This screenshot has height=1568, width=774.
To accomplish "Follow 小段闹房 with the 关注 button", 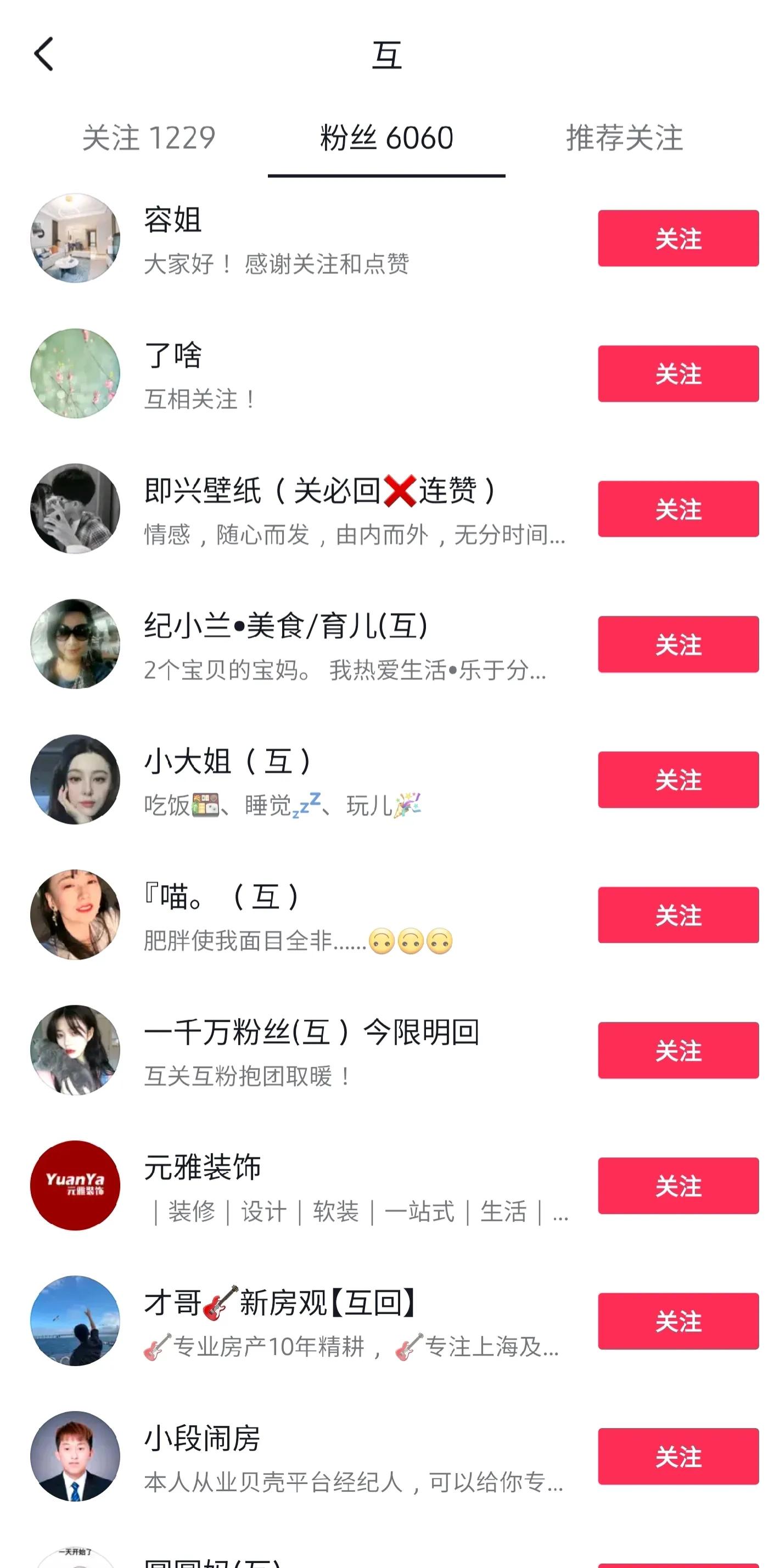I will (x=678, y=1458).
